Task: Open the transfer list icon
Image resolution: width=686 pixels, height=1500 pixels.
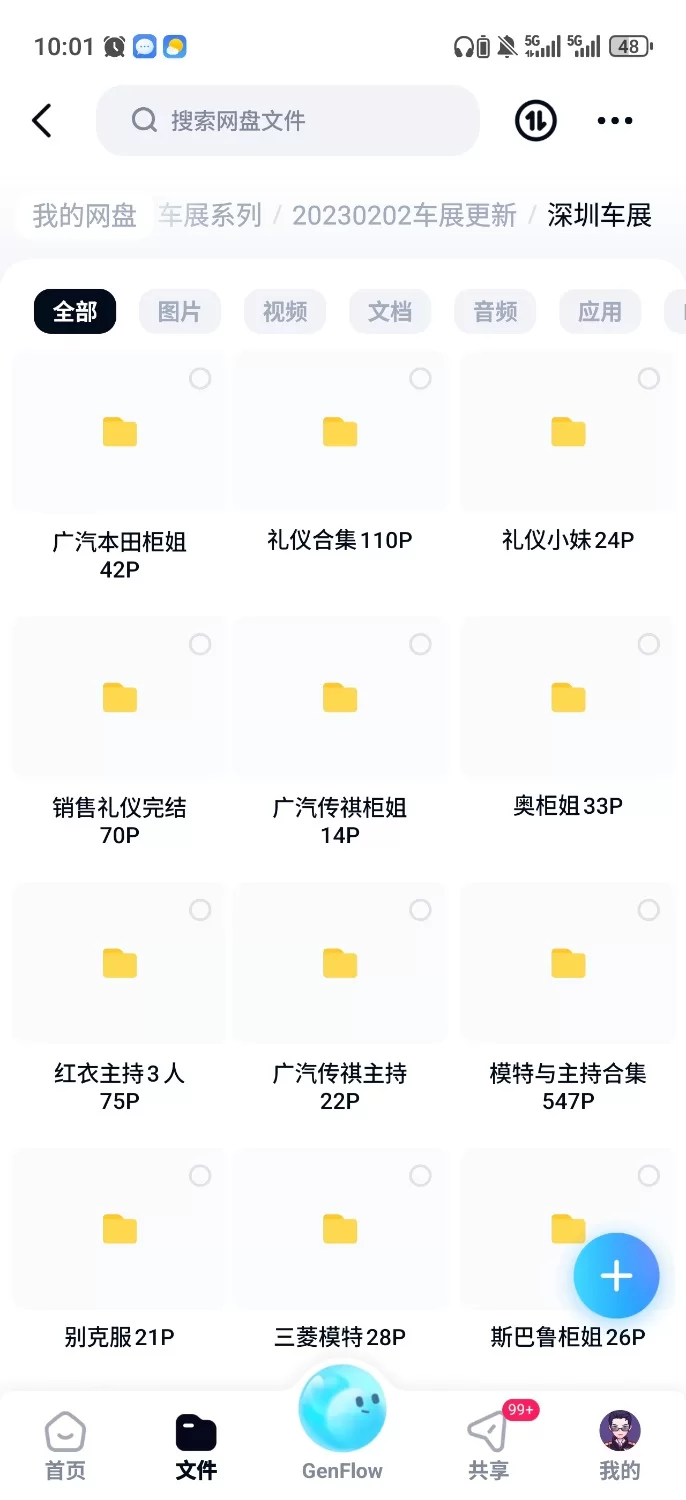Action: [535, 121]
